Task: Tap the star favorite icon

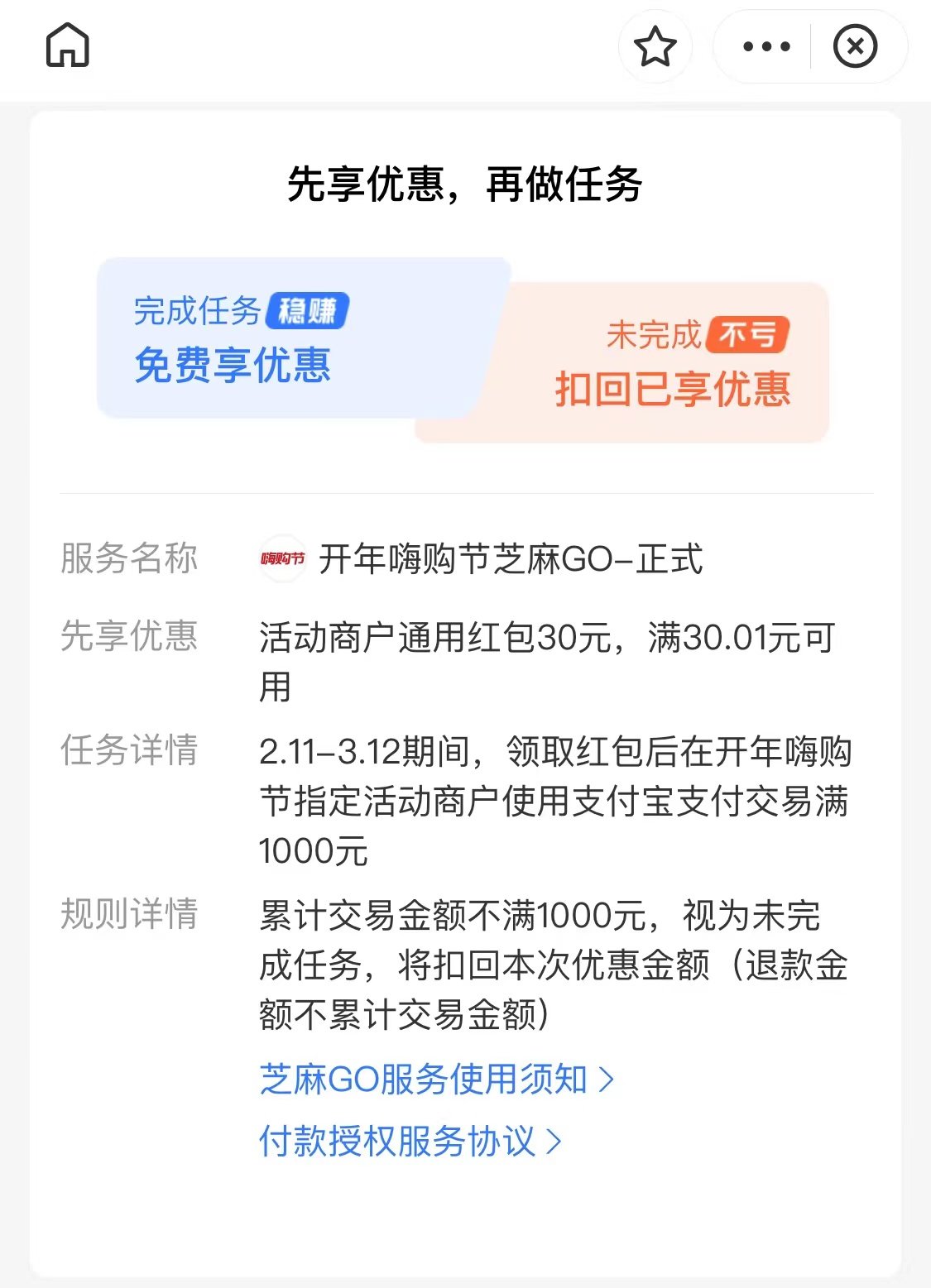Action: pos(655,45)
